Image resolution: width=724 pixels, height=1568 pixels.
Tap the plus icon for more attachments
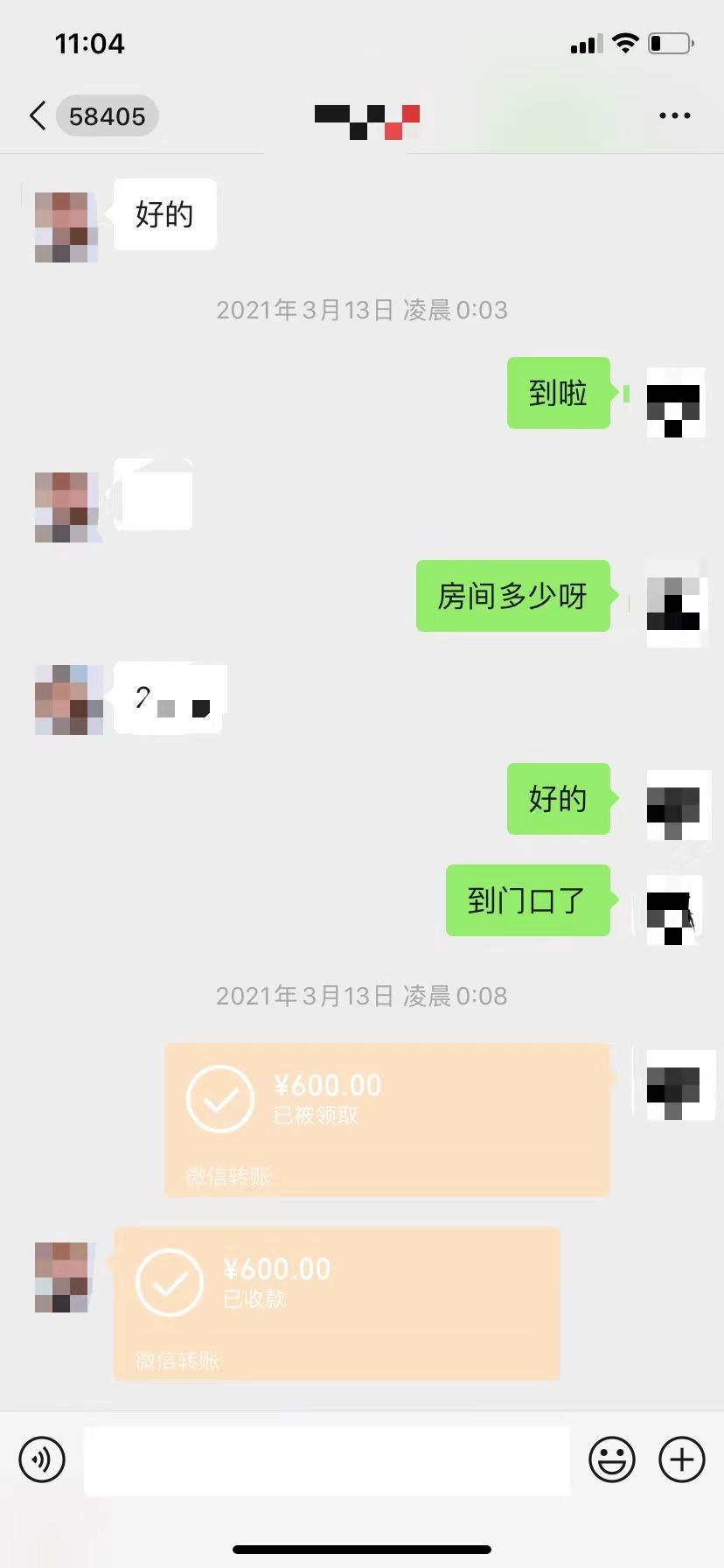click(681, 1459)
